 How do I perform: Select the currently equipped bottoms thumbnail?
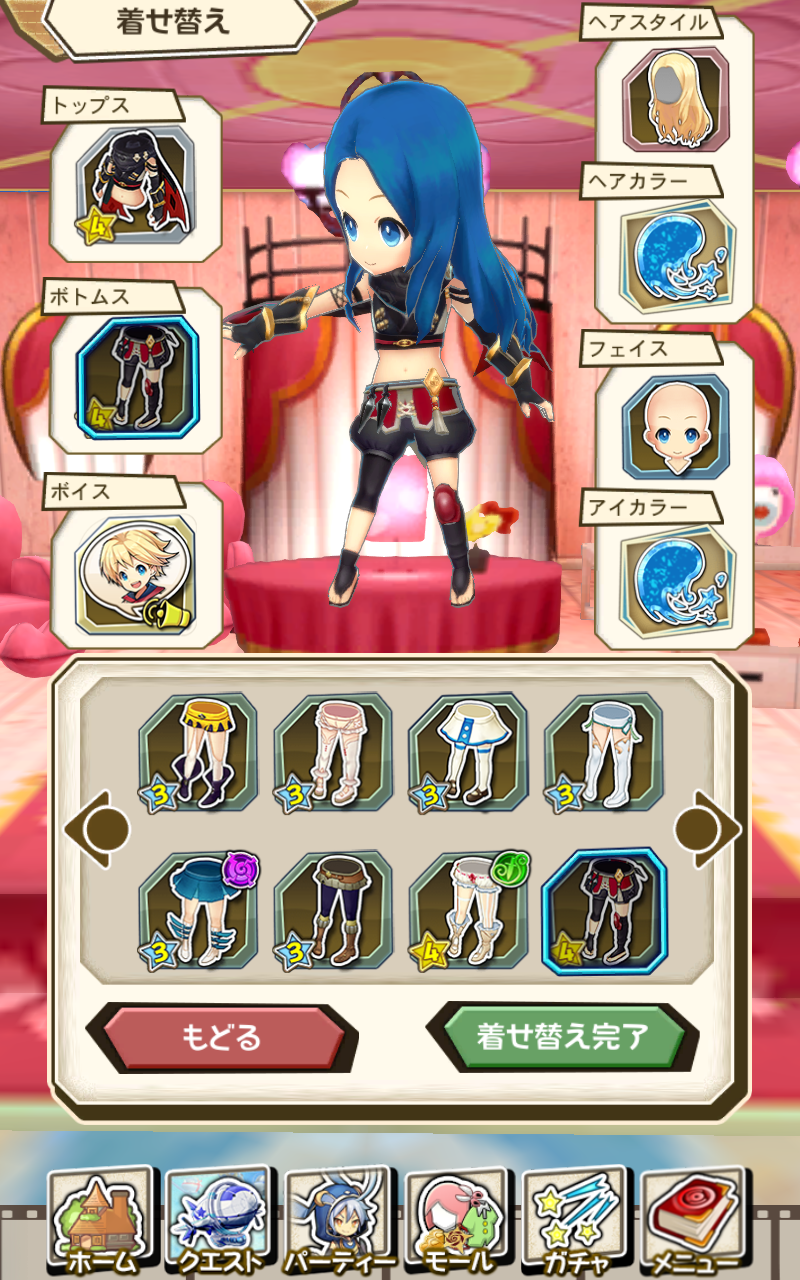(x=604, y=912)
